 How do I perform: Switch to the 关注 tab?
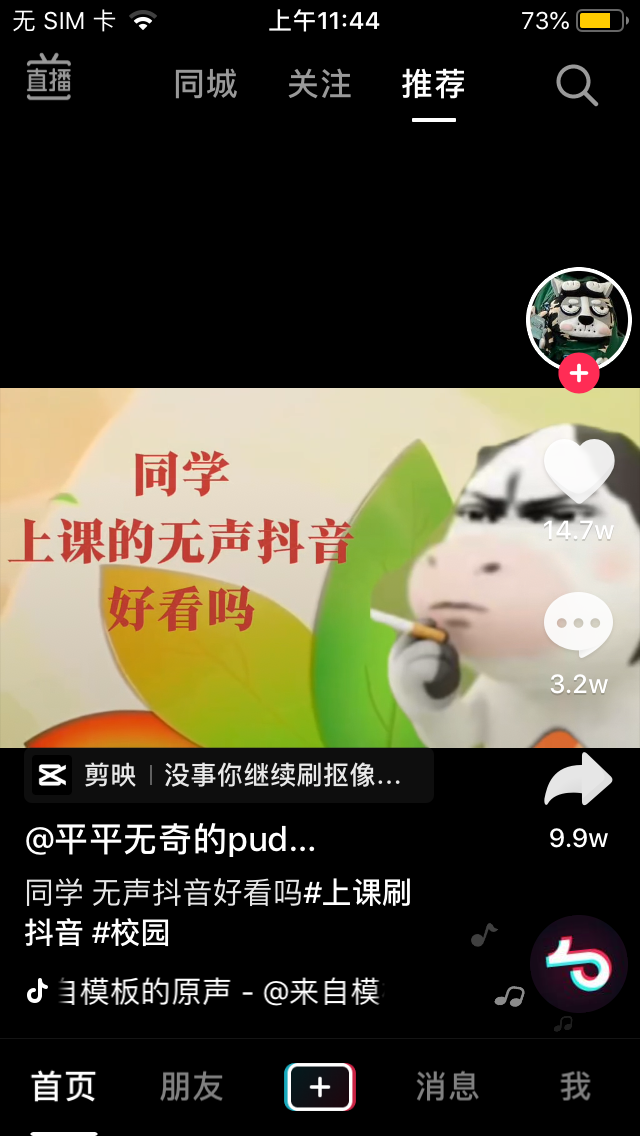320,85
